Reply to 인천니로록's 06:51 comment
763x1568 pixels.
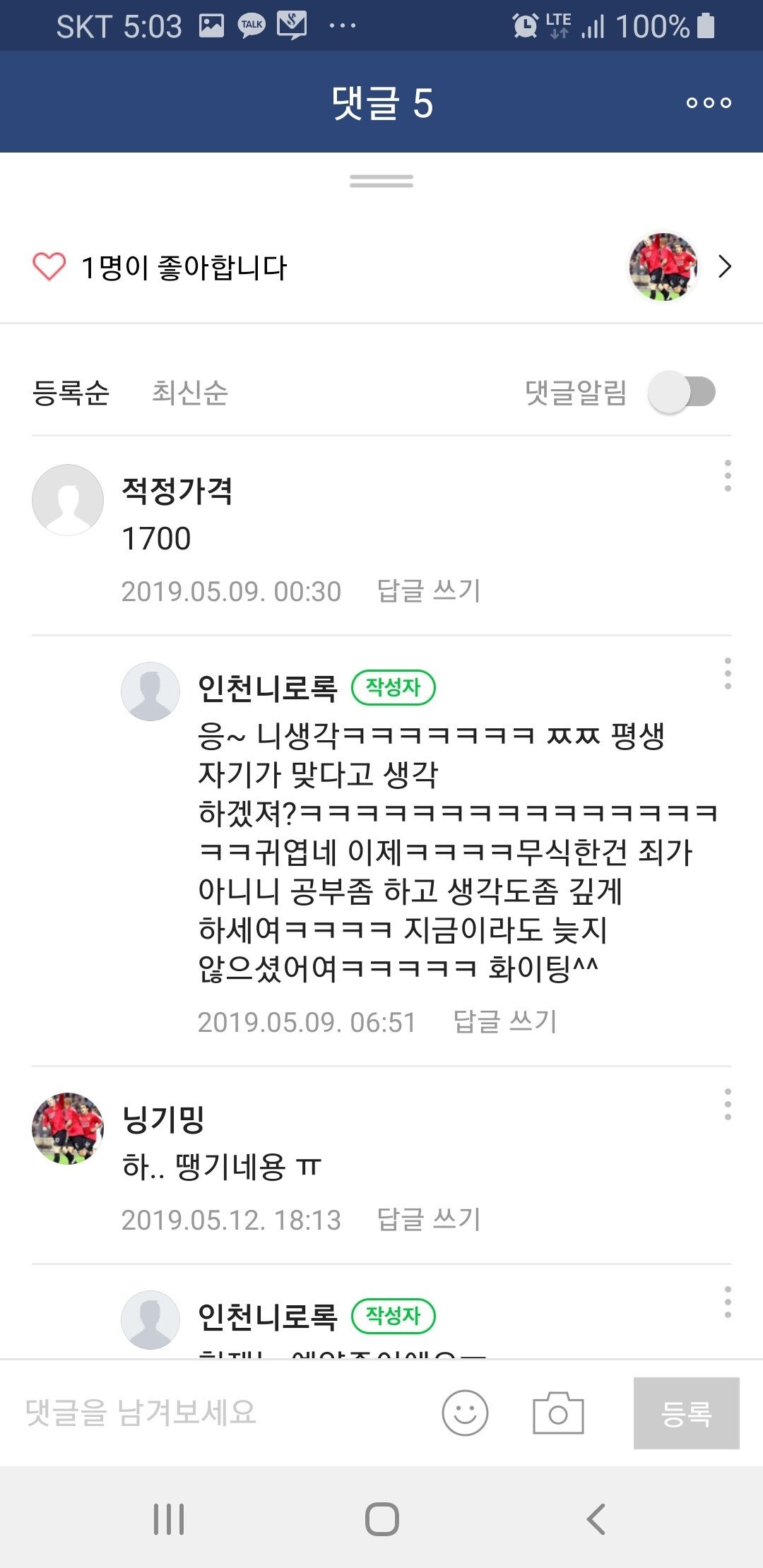point(505,1021)
